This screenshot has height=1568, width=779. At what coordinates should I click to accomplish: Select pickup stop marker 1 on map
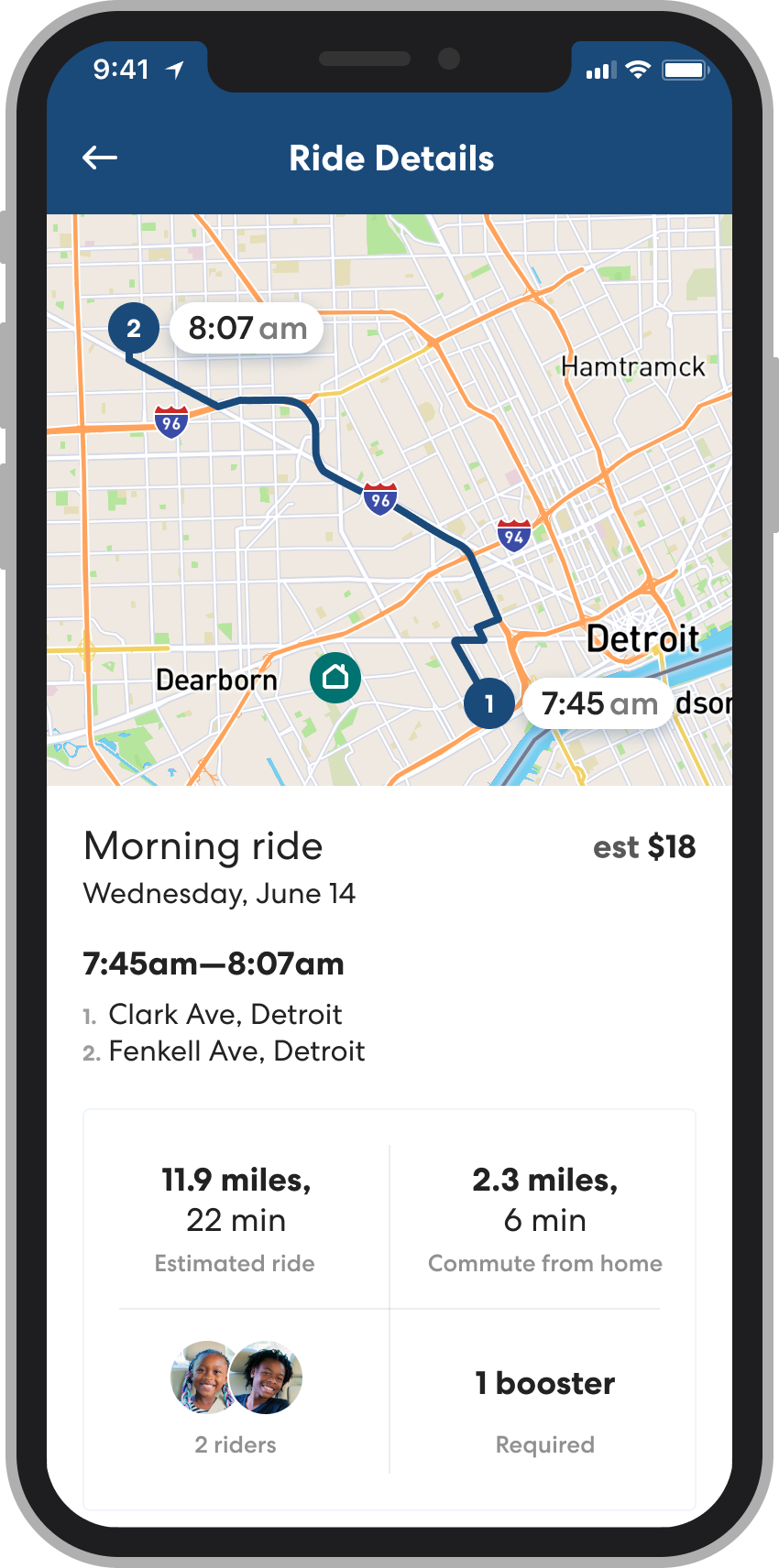click(488, 703)
